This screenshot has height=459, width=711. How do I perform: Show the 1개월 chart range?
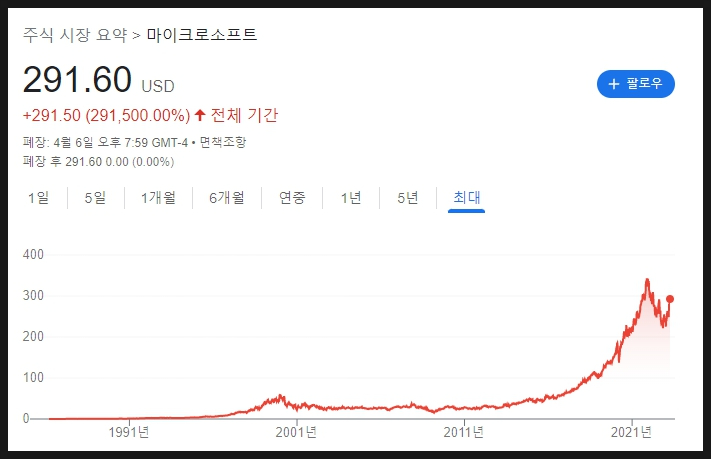(x=157, y=197)
